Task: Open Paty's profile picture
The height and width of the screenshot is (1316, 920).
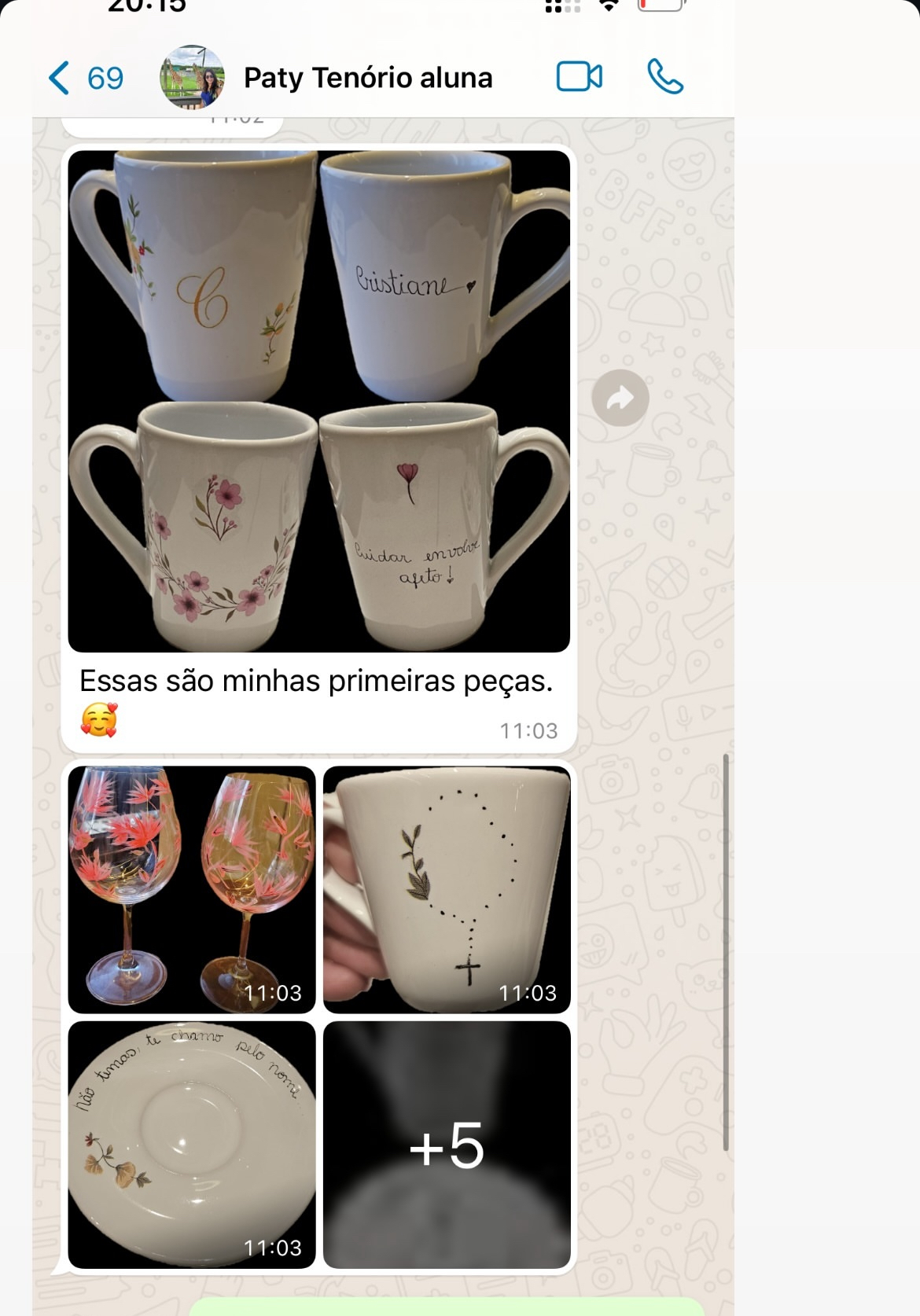Action: tap(193, 77)
